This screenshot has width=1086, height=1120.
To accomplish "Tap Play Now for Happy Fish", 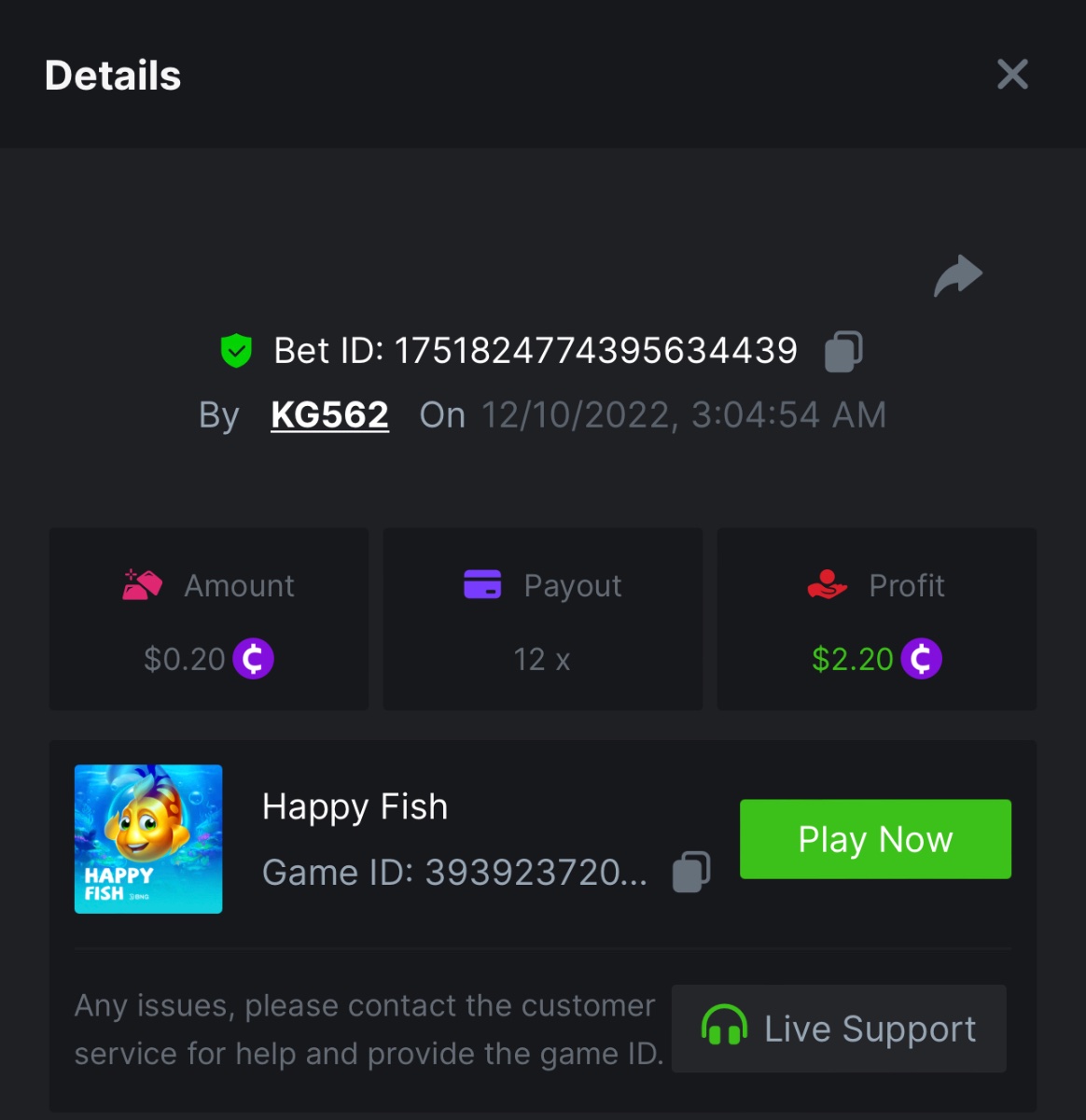I will (x=875, y=839).
